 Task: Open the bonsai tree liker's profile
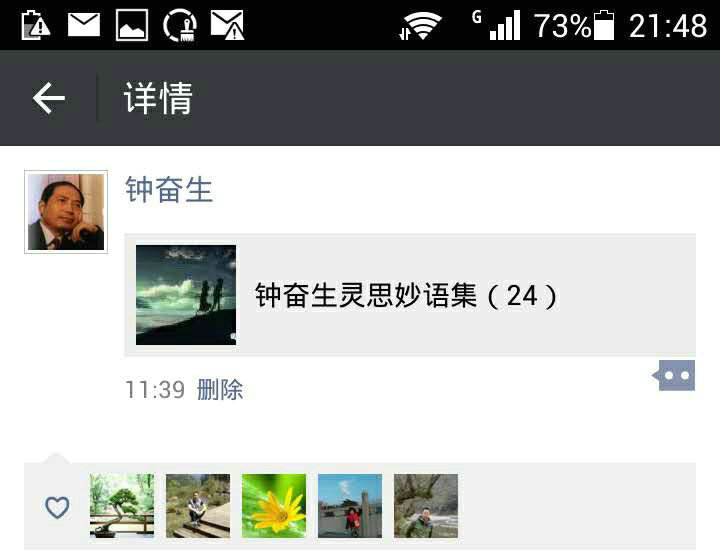coord(122,506)
